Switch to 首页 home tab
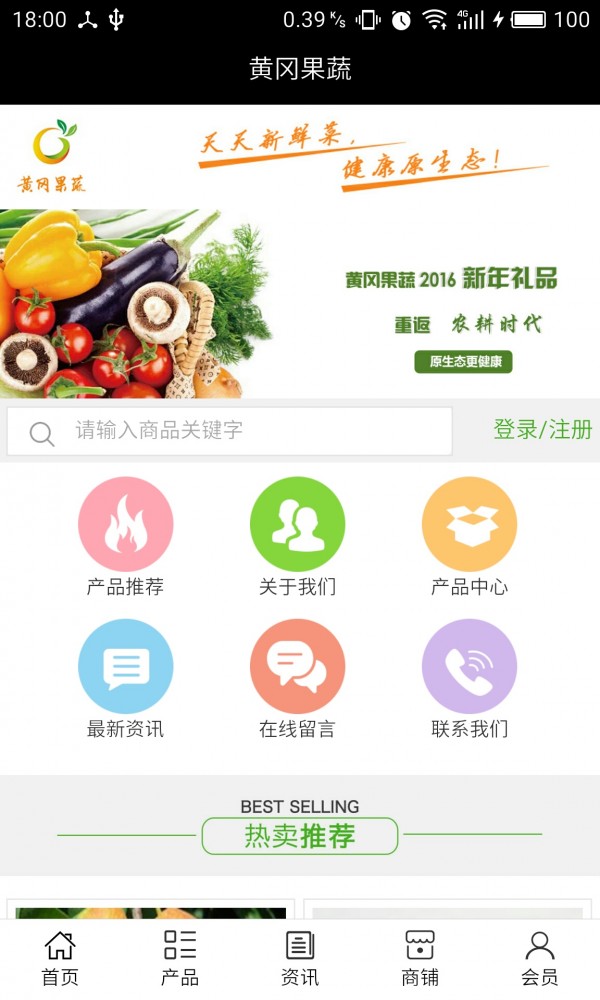This screenshot has width=600, height=1000. coord(60,958)
